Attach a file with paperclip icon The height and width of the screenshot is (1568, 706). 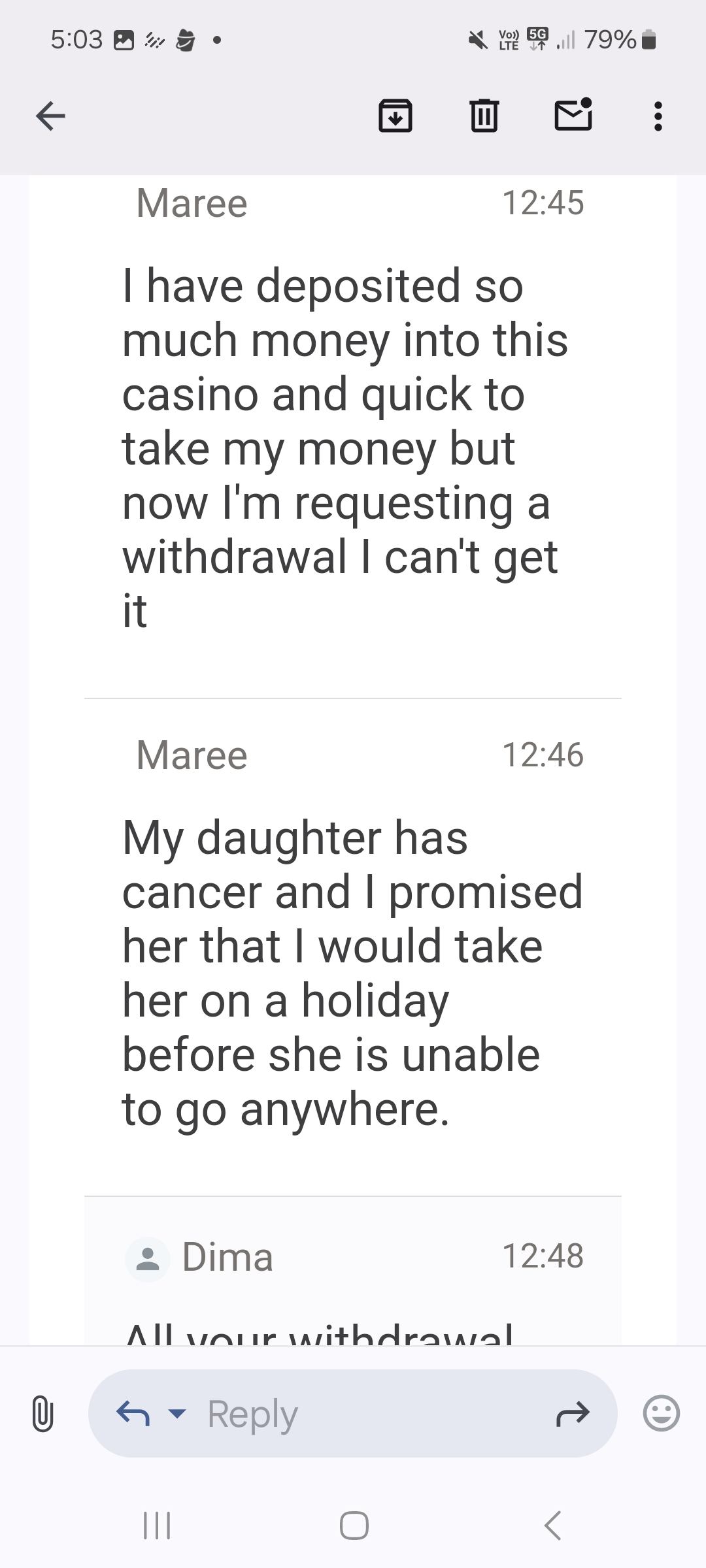[42, 1413]
